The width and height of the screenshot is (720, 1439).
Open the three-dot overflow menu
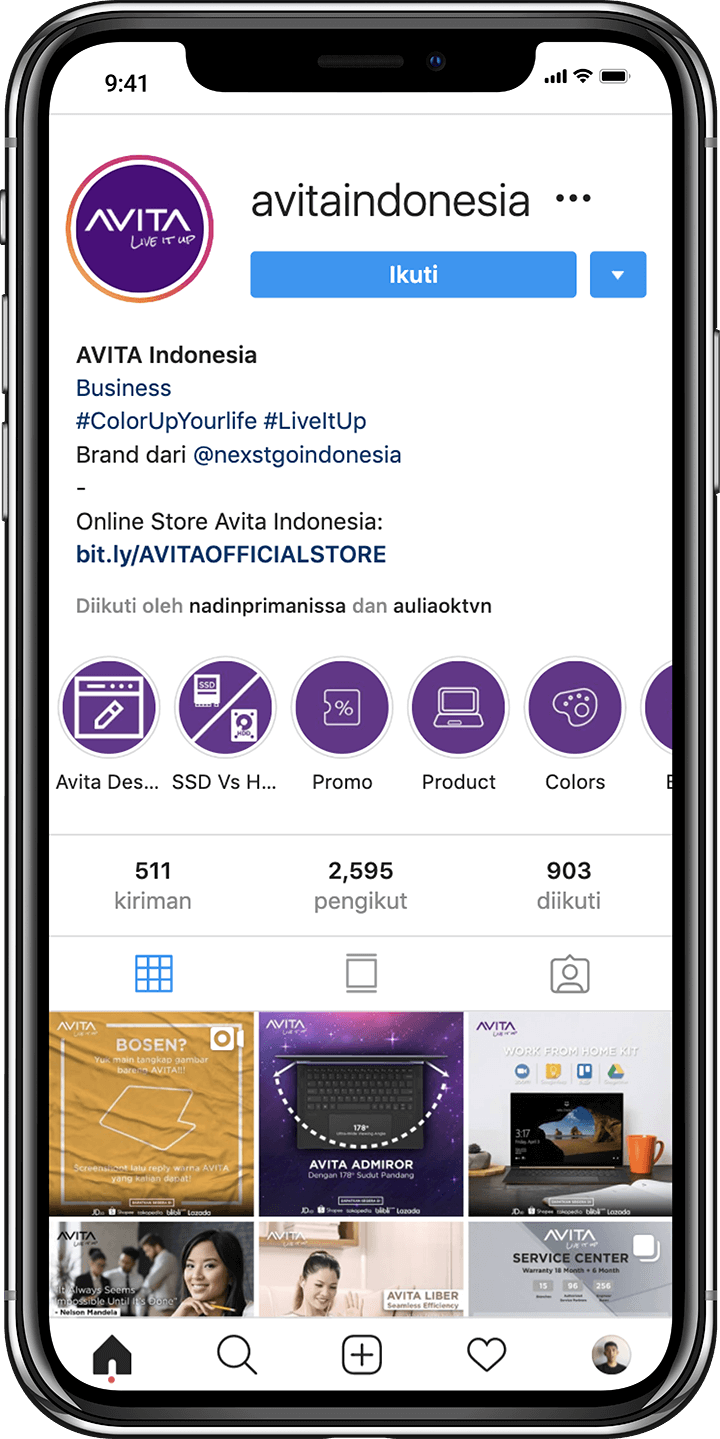573,199
